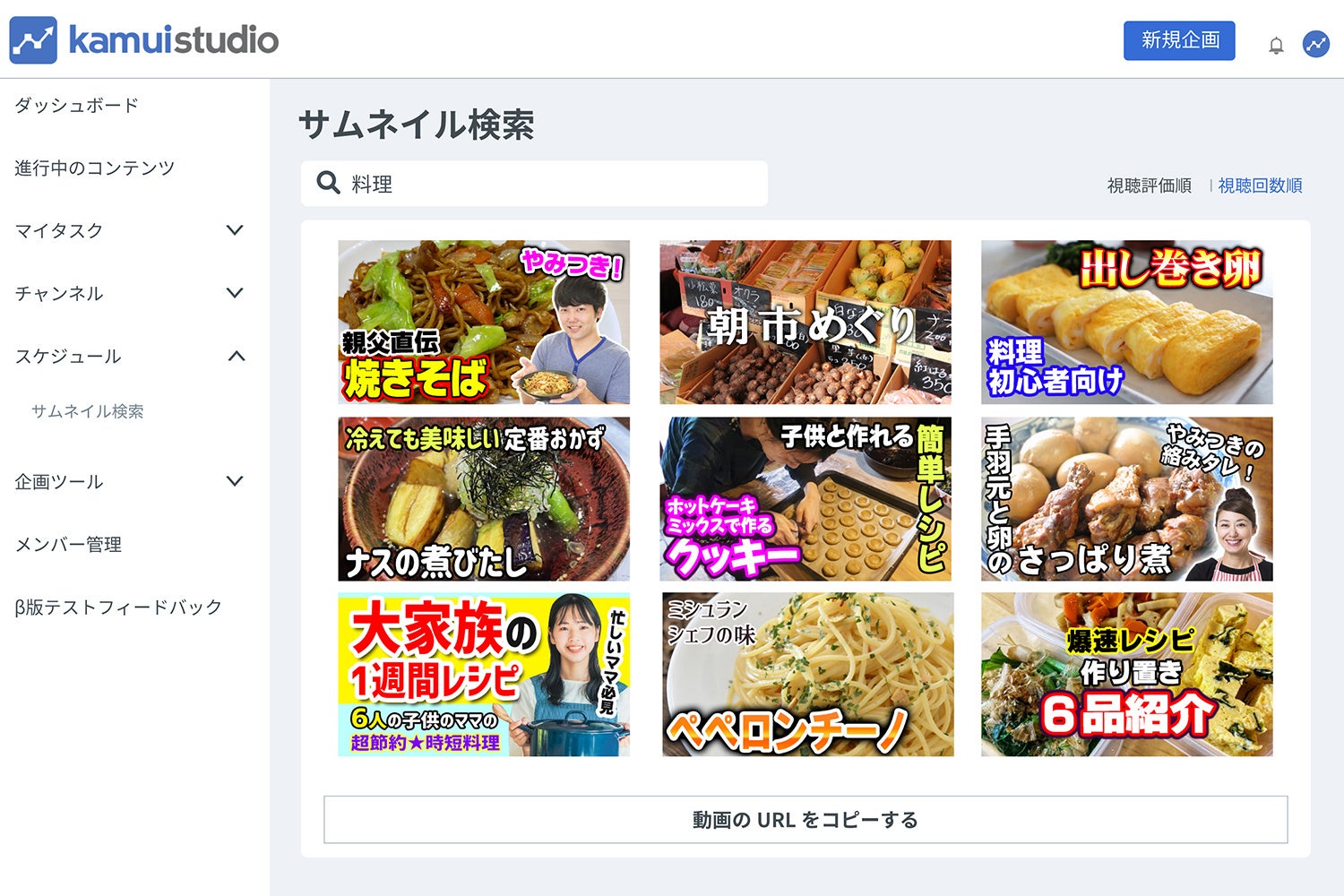
Task: Choose the 出し巻き卵 thumbnail
Action: (x=1126, y=322)
